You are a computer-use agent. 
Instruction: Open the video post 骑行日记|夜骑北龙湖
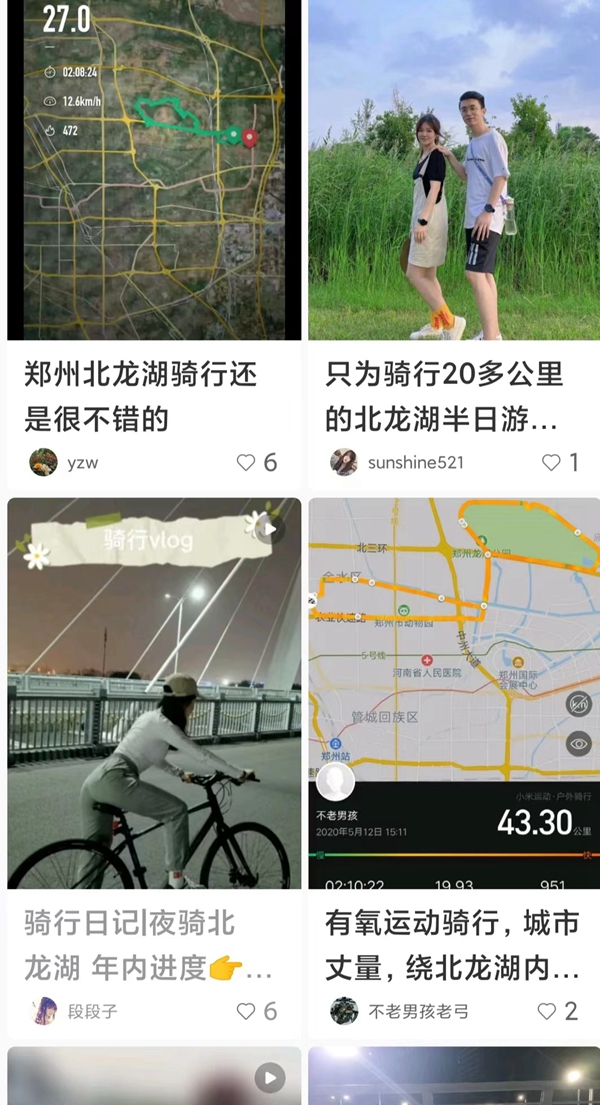(154, 692)
